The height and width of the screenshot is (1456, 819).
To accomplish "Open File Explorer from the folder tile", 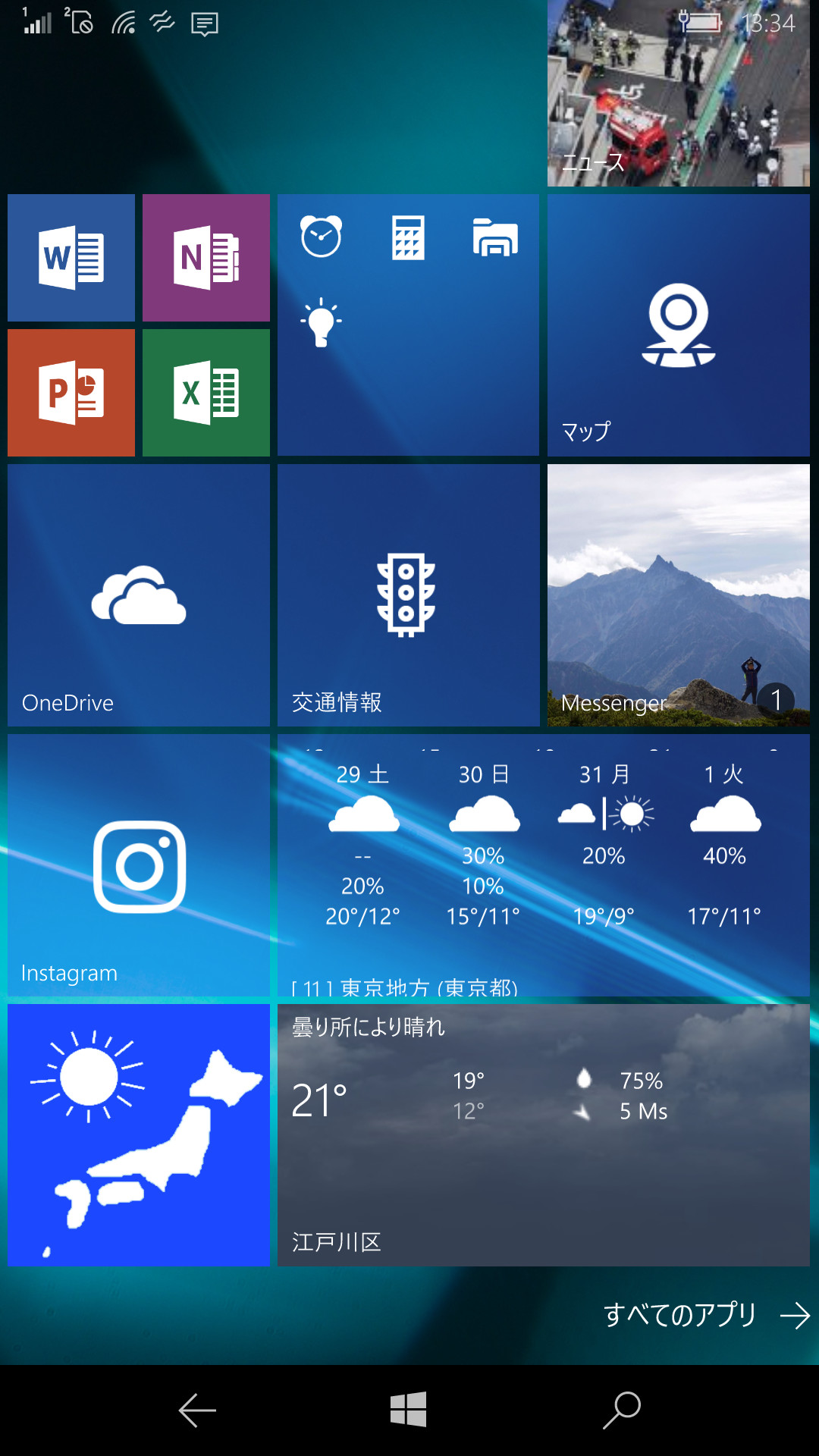I will (494, 237).
